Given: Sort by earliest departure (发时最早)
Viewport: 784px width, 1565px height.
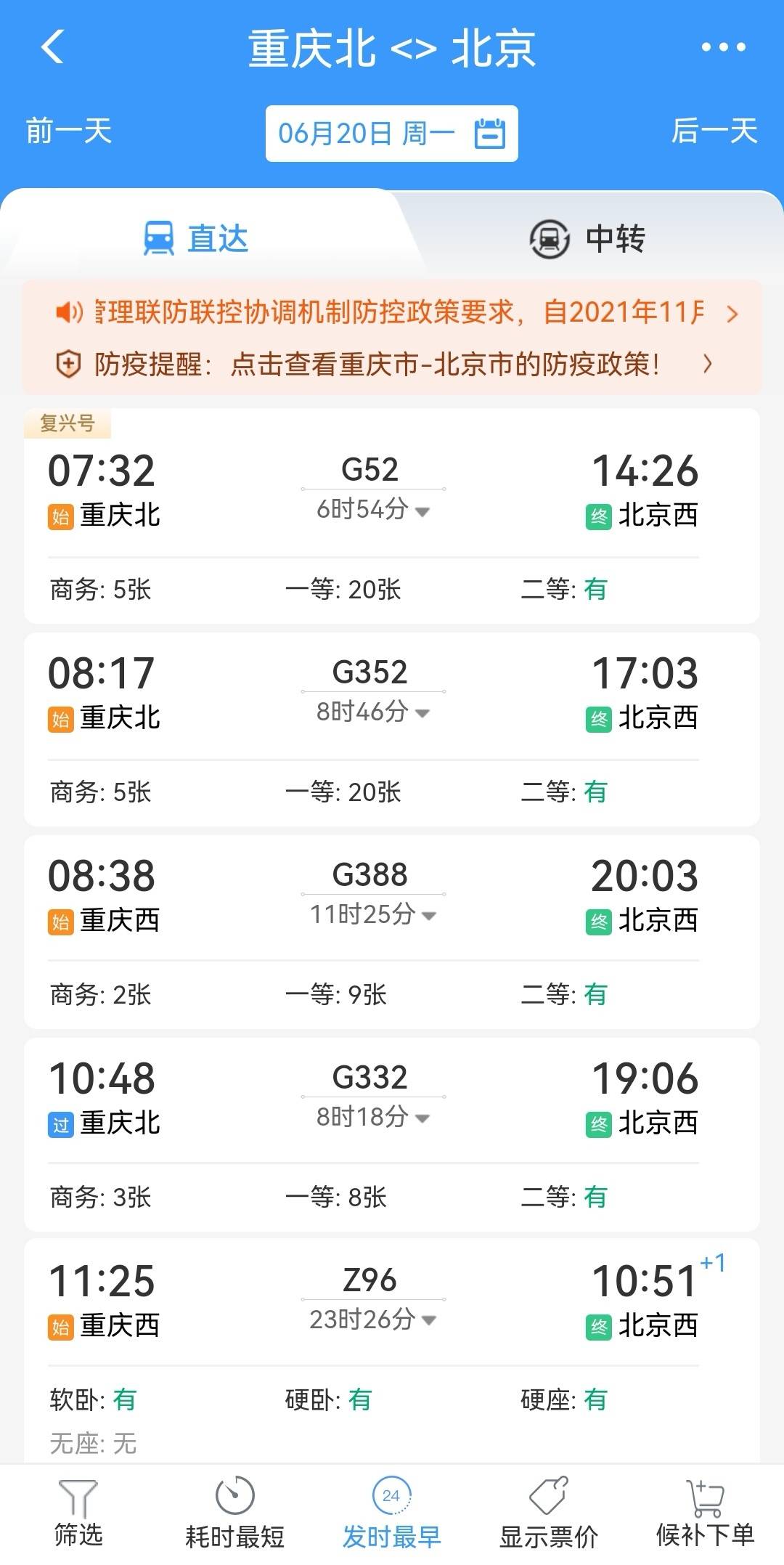Looking at the screenshot, I should [x=391, y=1514].
